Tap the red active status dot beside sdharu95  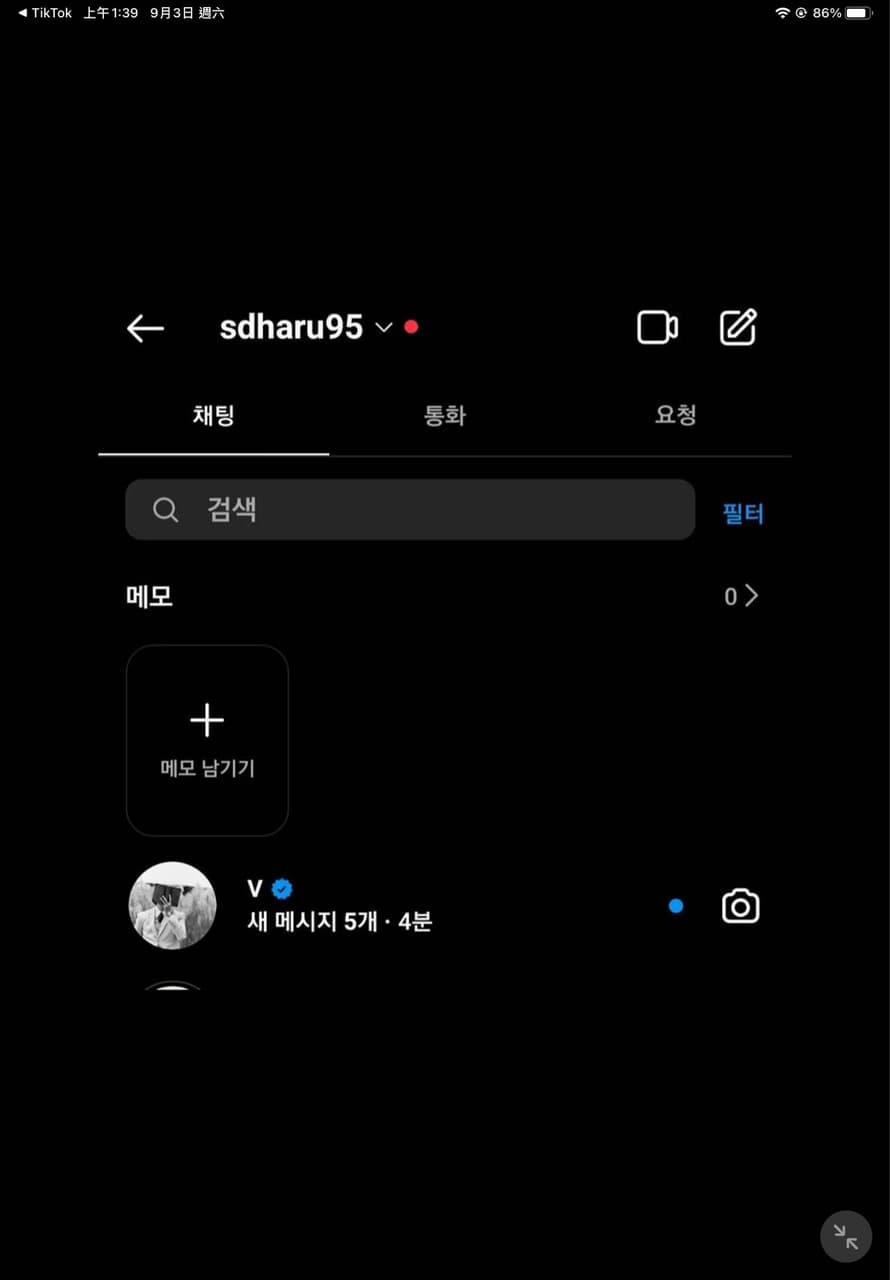[x=411, y=326]
